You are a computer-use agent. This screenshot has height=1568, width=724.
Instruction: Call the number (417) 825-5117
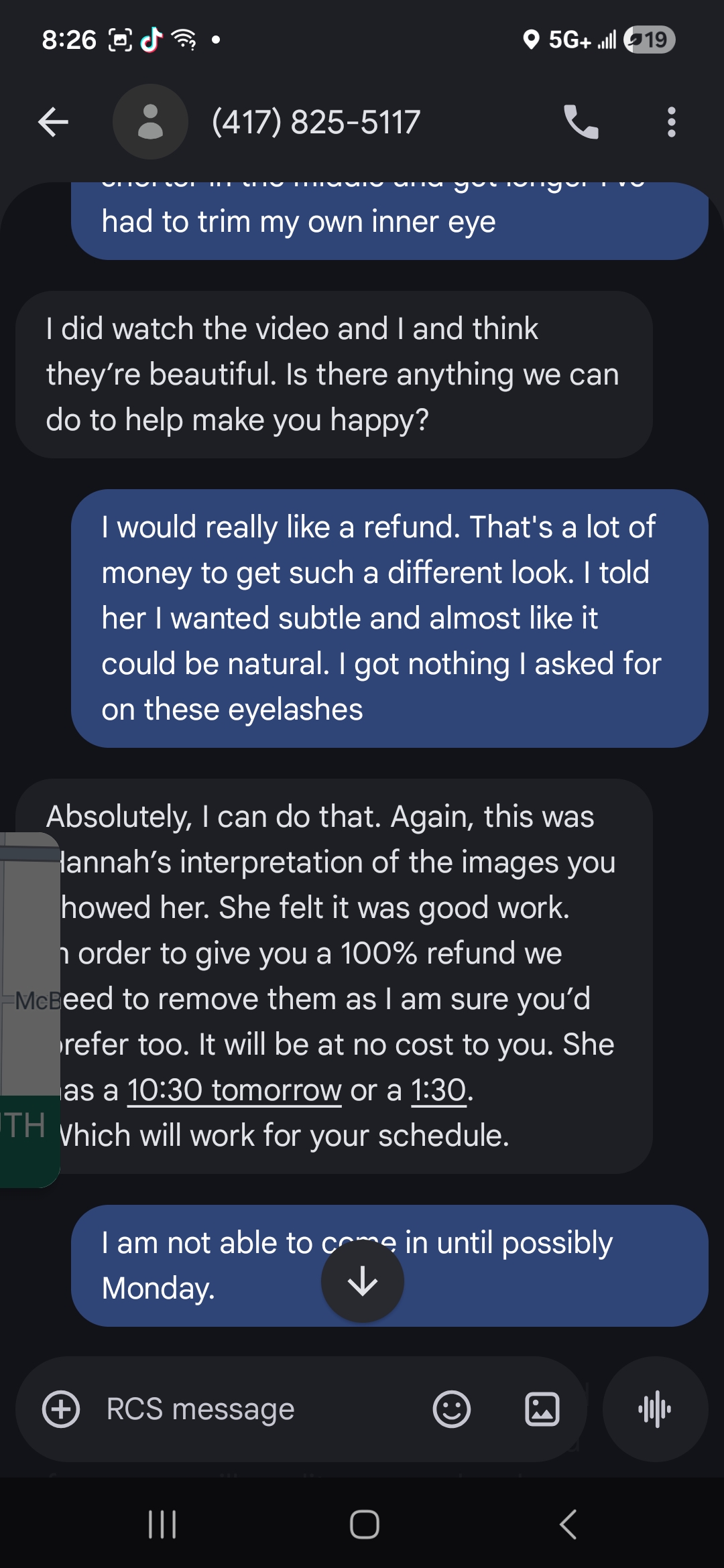pyautogui.click(x=581, y=122)
